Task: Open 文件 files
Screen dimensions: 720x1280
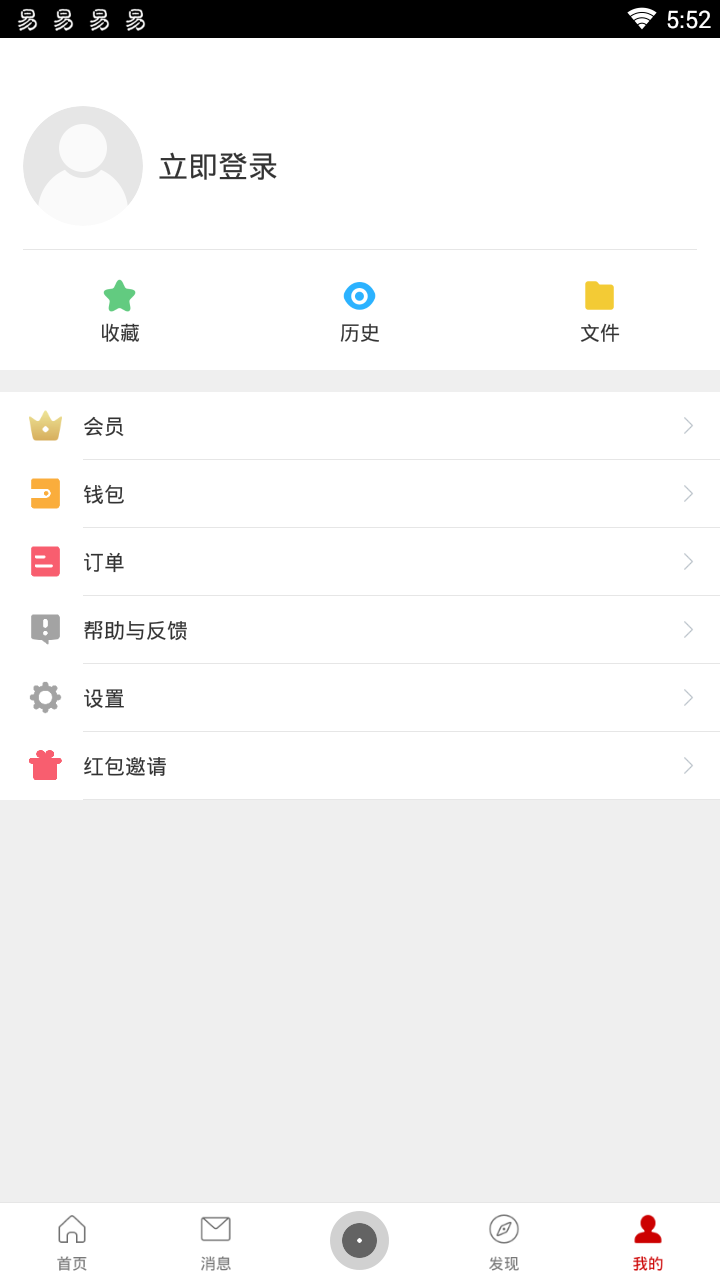Action: click(x=600, y=312)
